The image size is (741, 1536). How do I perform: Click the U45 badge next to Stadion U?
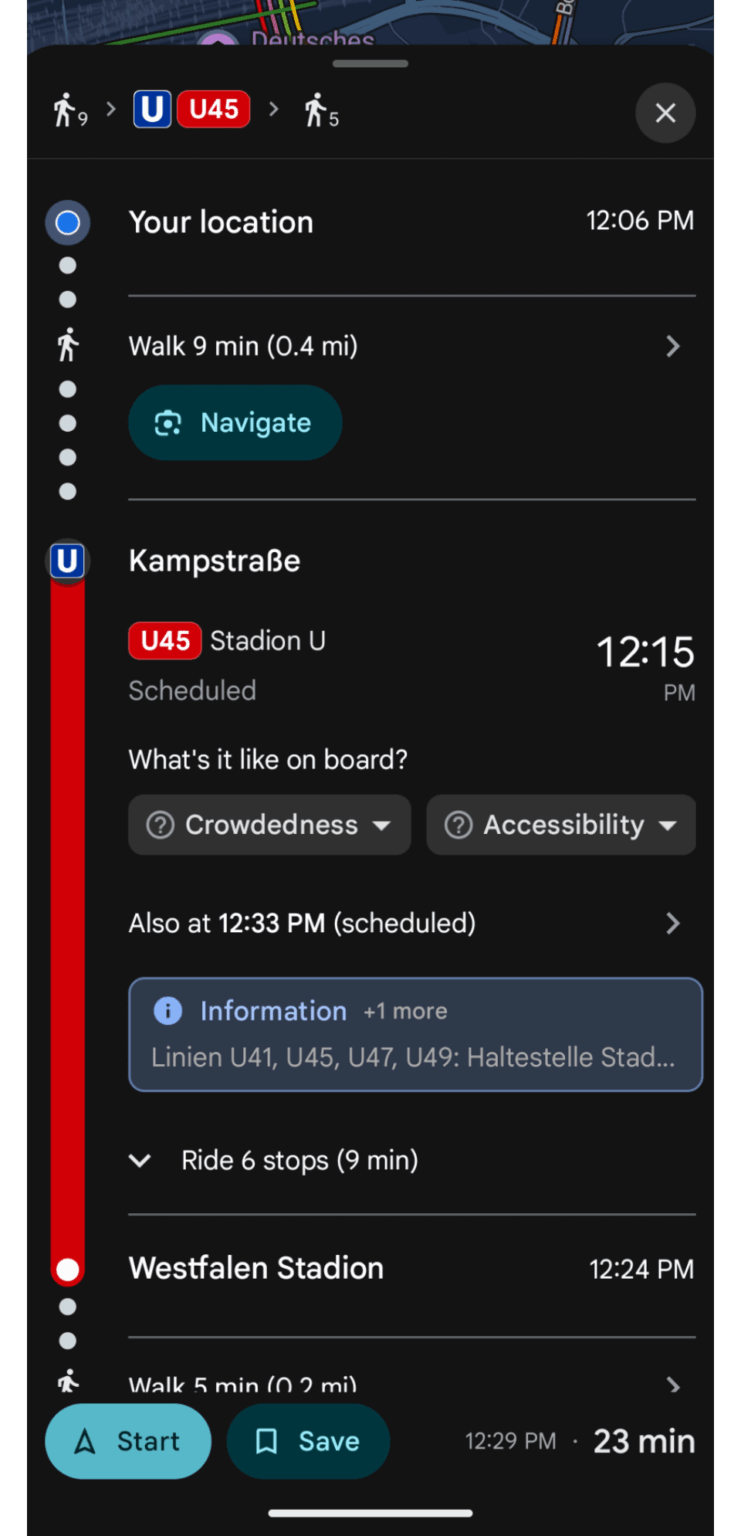[x=164, y=640]
